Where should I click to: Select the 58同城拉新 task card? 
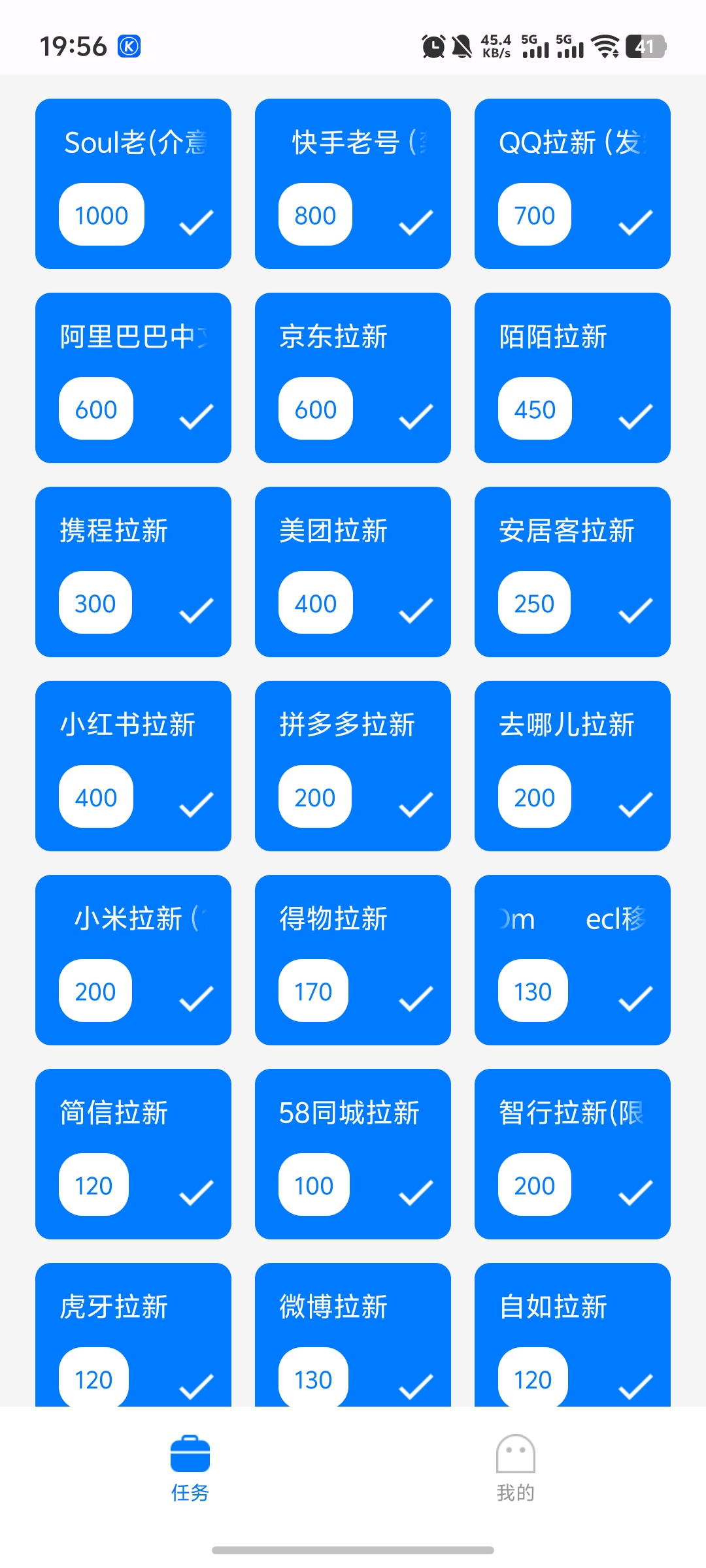pos(353,1154)
